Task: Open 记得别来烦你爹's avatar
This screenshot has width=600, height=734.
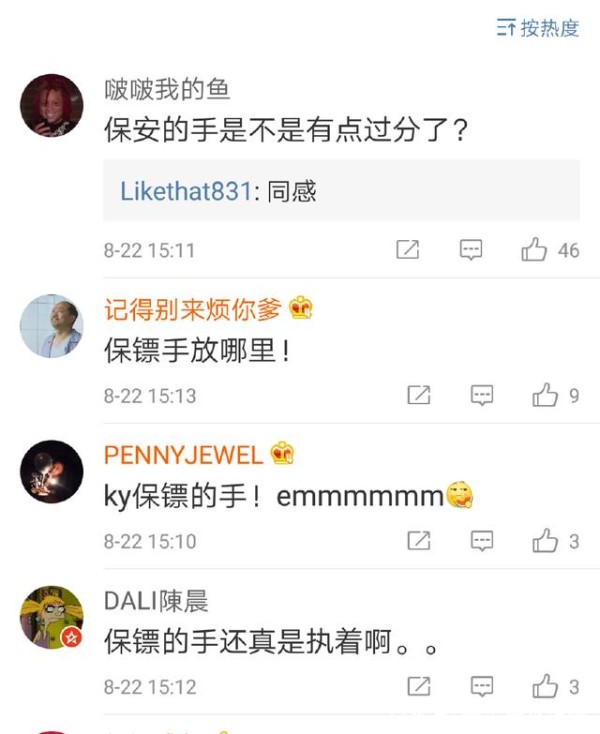Action: (52, 326)
